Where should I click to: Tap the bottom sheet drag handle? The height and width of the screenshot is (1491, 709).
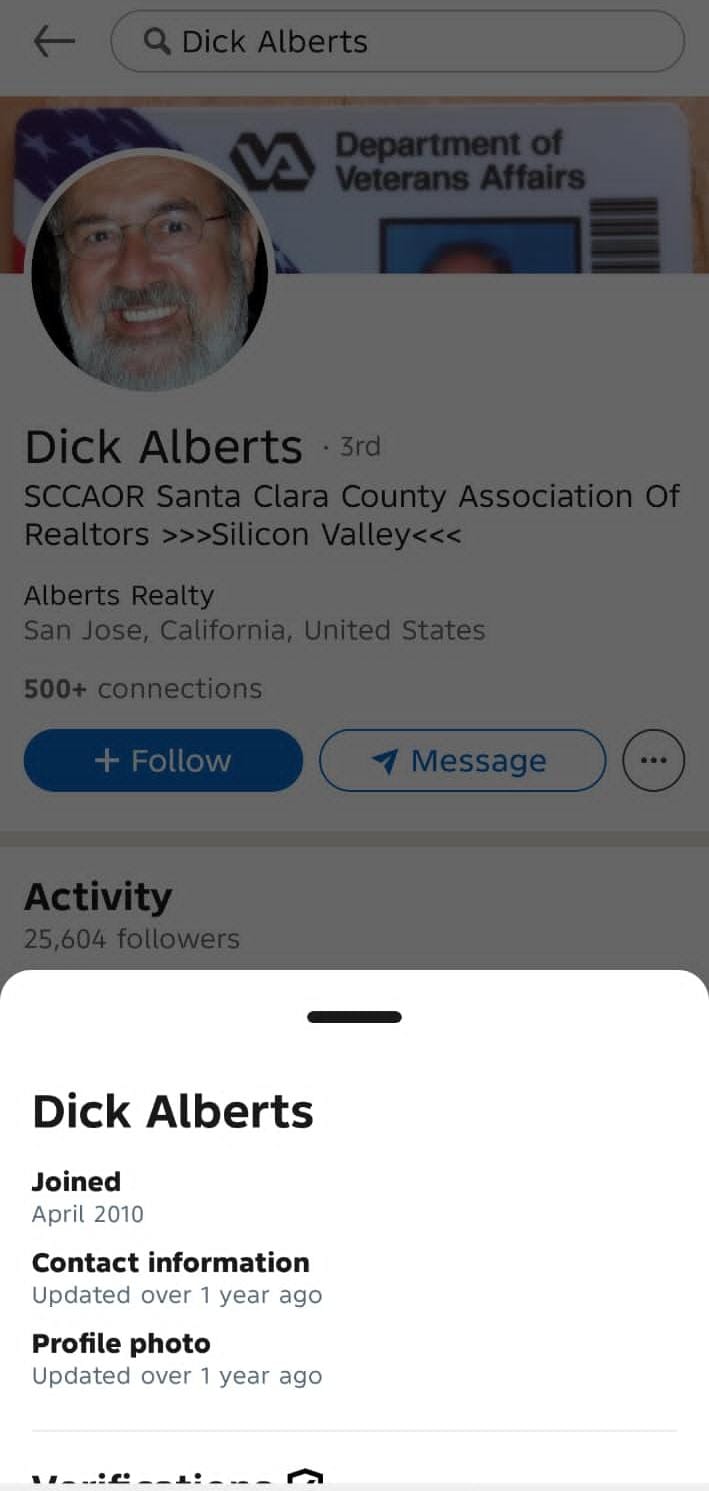coord(354,1017)
